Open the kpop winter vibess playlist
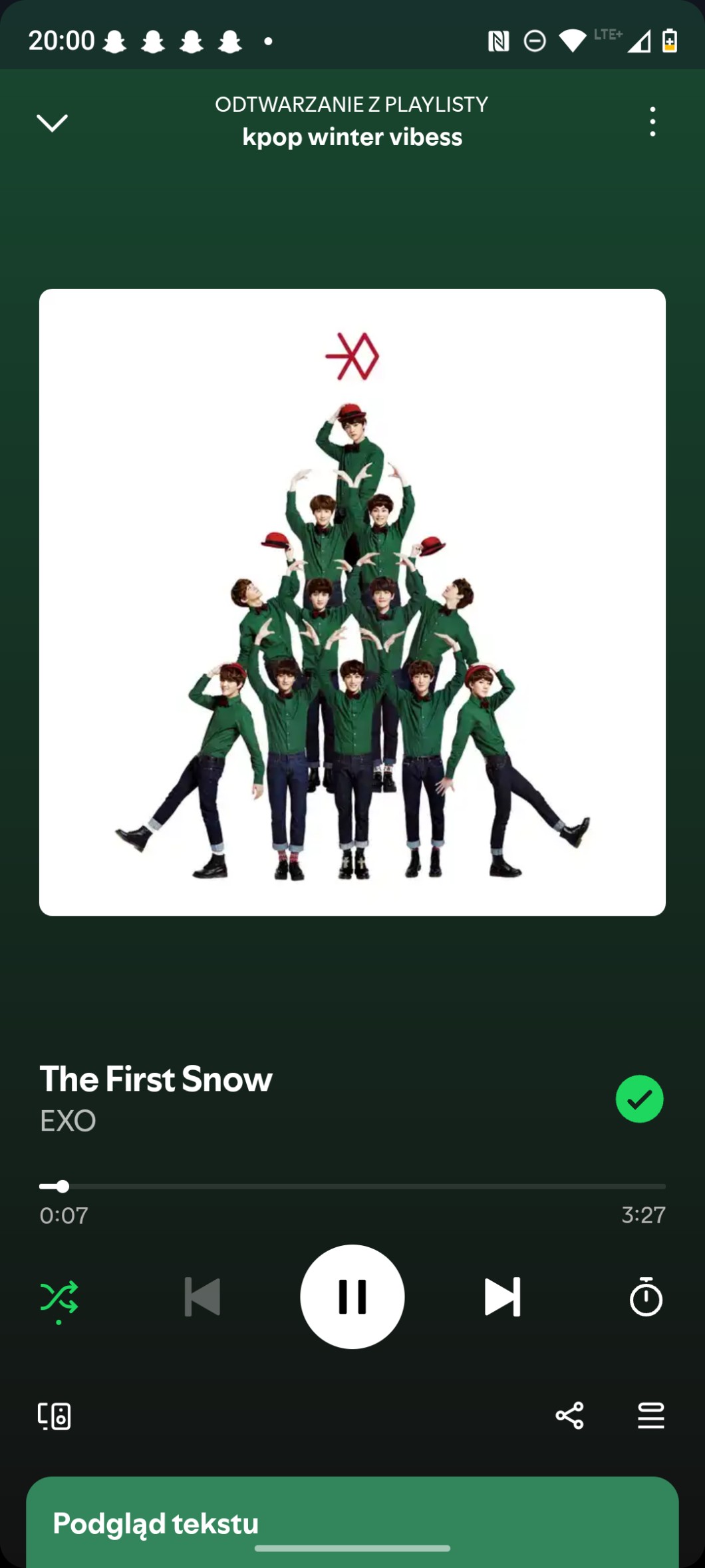This screenshot has width=705, height=1568. pos(352,137)
